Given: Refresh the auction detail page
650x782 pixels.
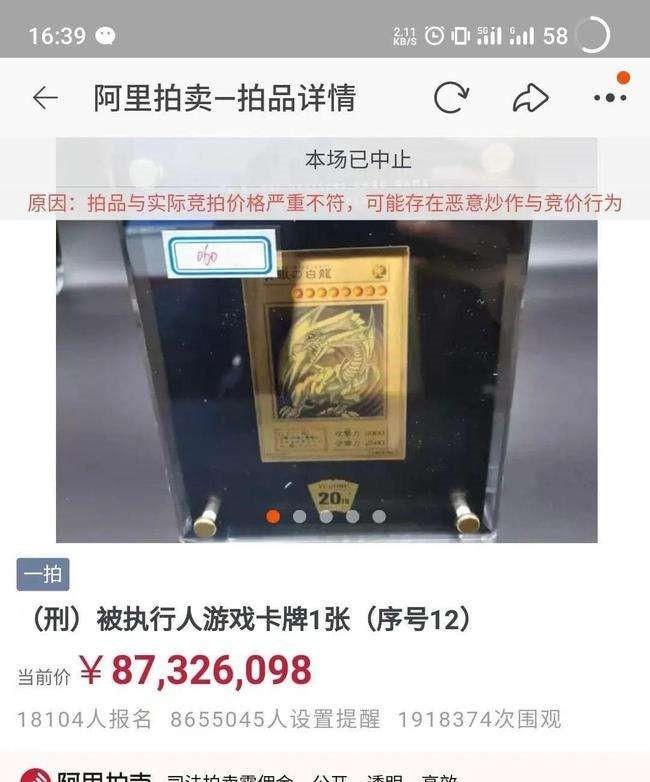Looking at the screenshot, I should point(451,98).
